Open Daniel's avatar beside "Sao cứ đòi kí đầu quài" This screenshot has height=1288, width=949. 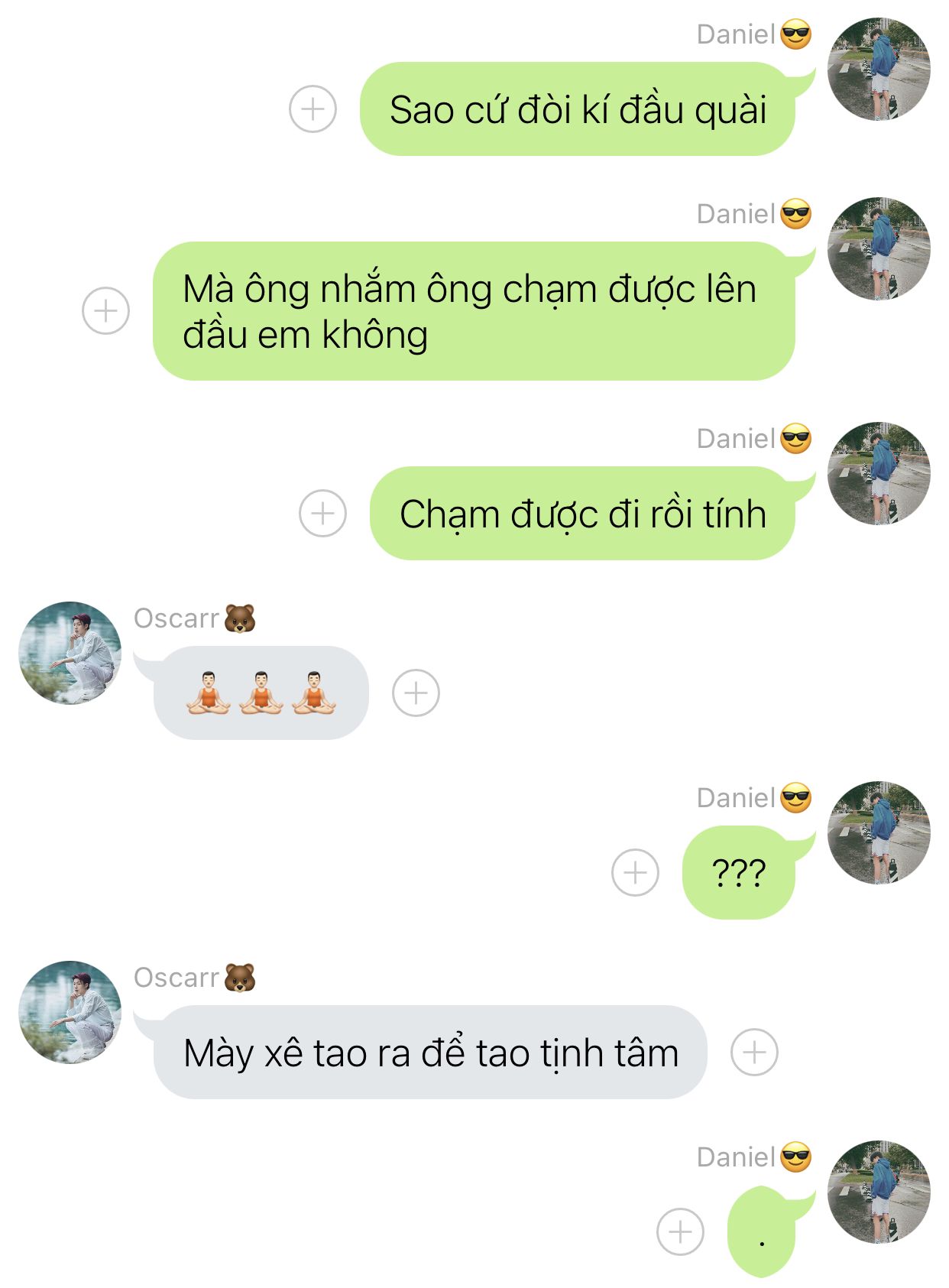pyautogui.click(x=879, y=70)
